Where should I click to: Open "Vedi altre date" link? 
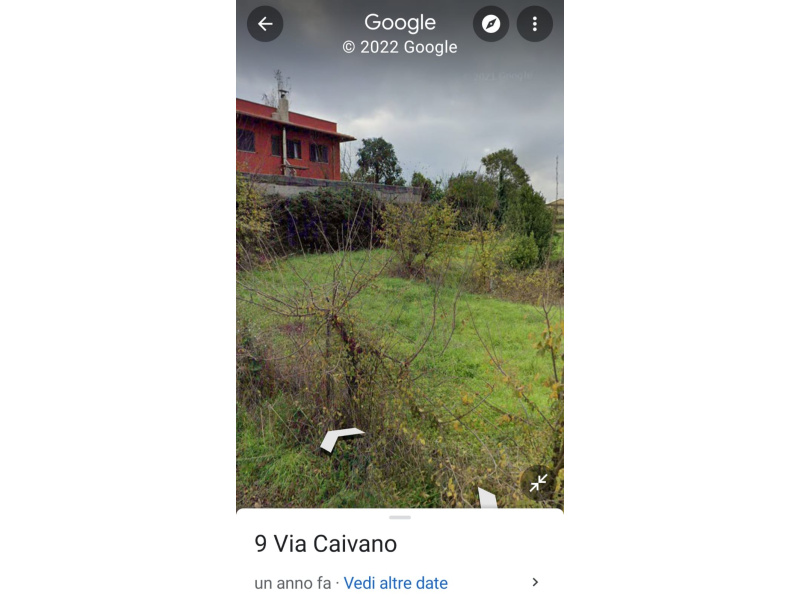(395, 583)
